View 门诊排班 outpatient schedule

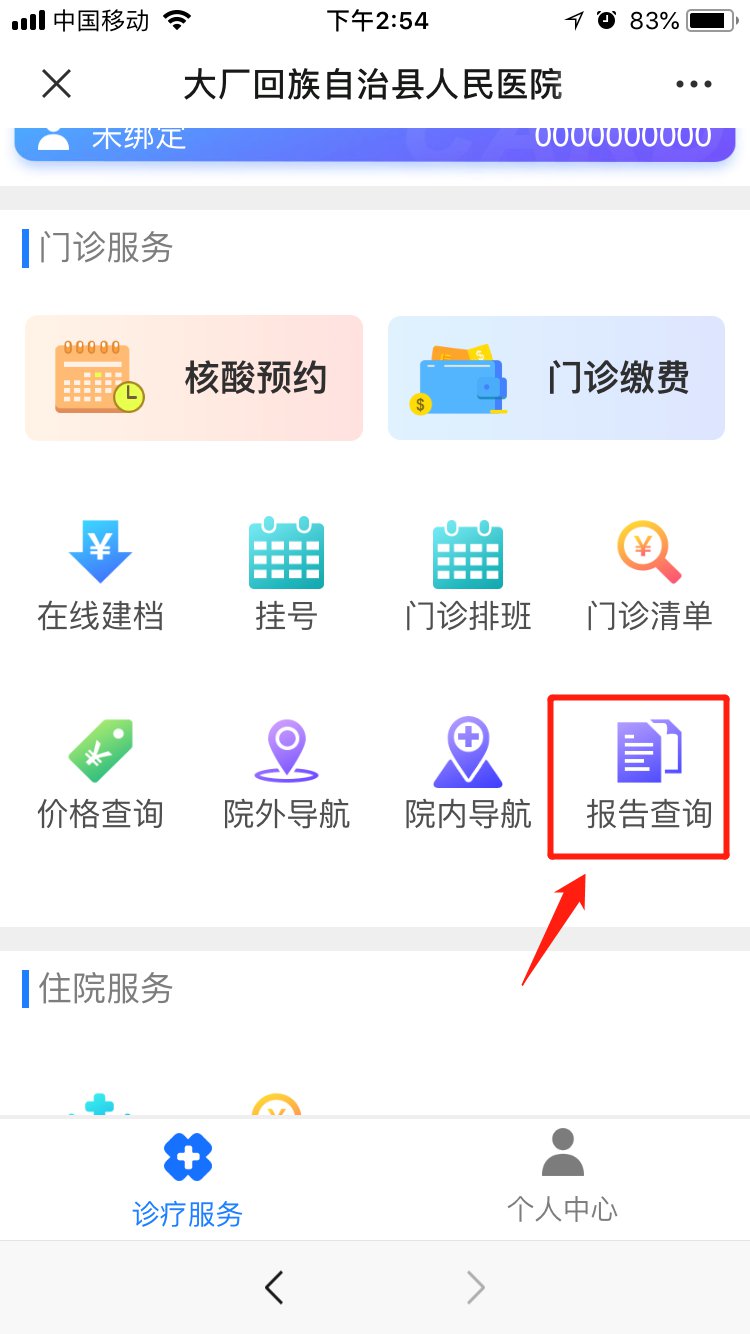tap(468, 575)
